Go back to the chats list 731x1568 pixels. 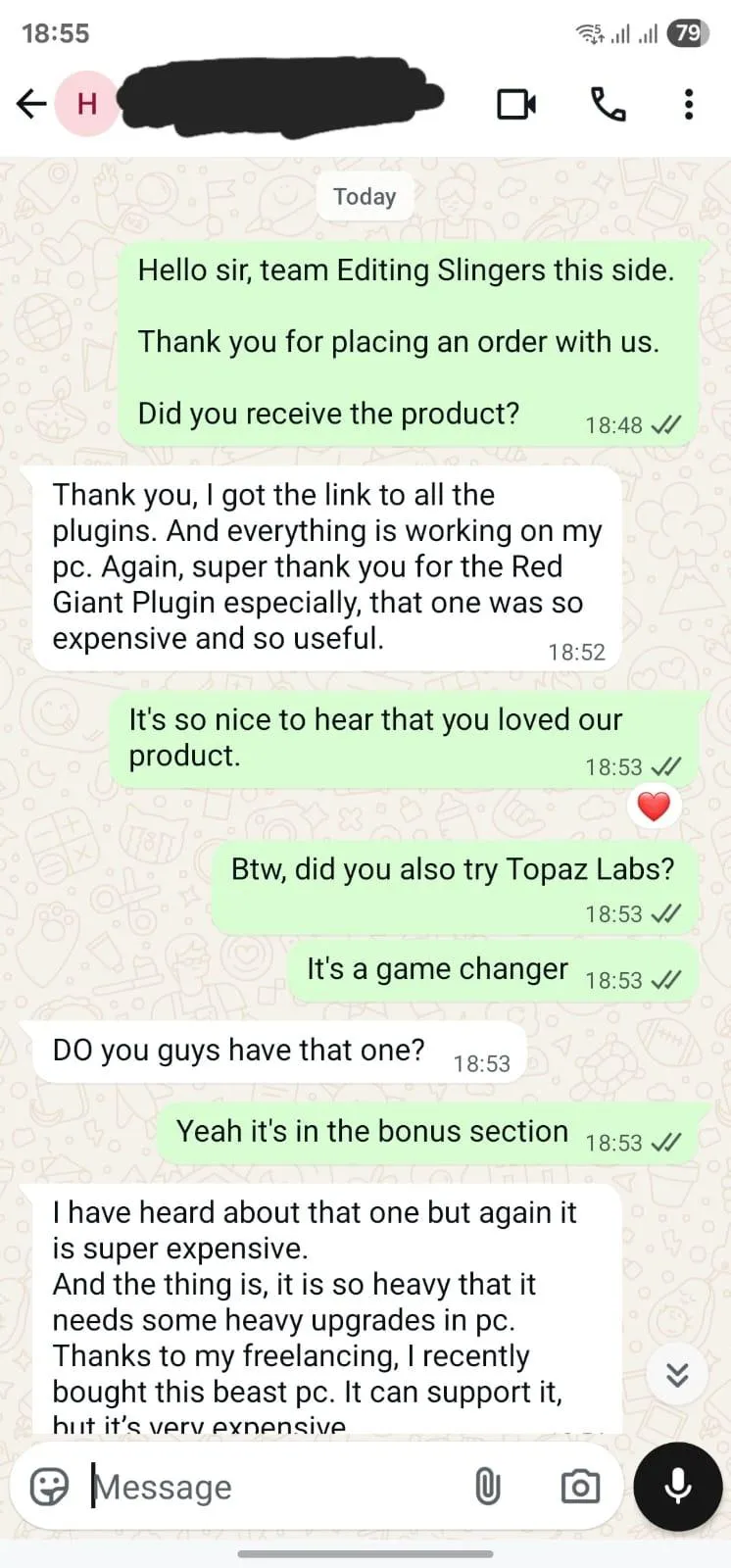coord(31,103)
